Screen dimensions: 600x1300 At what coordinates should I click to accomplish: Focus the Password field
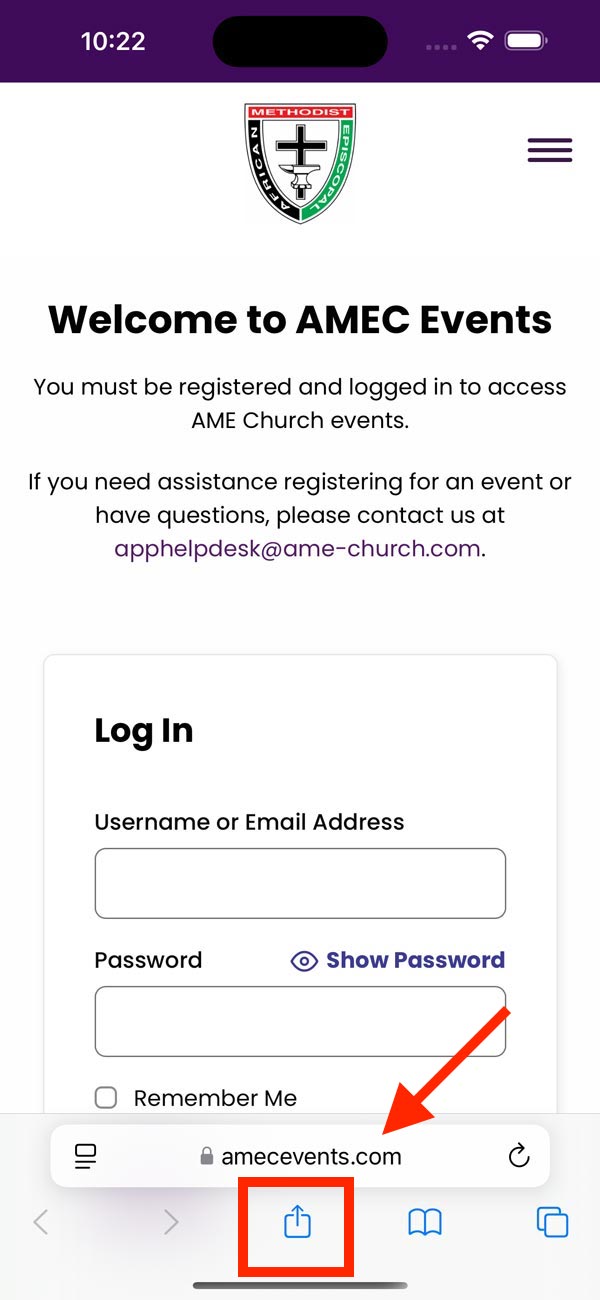(300, 1021)
